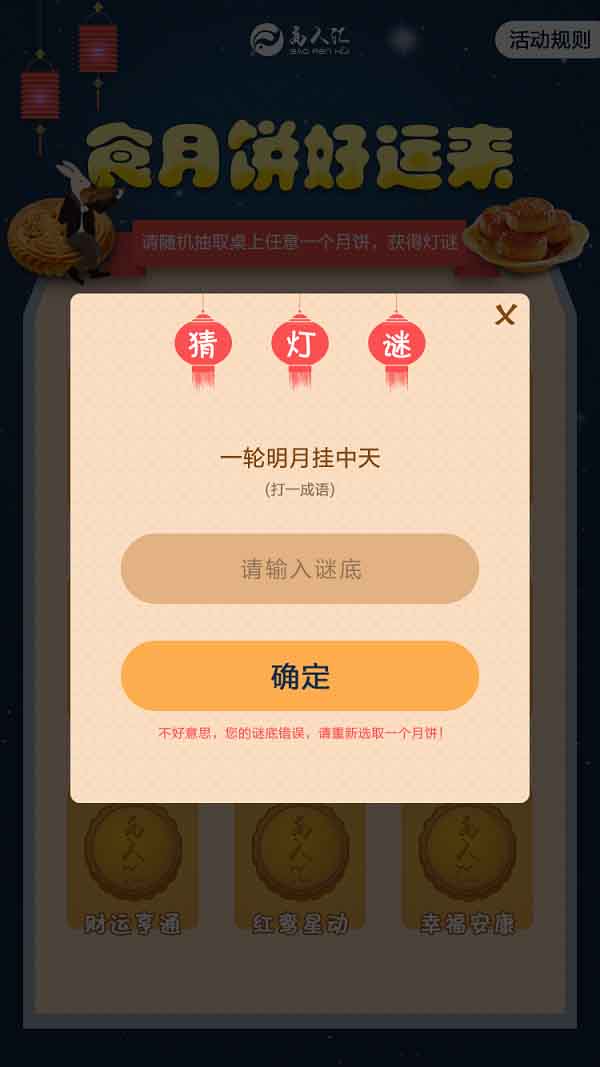Tap the riddle answer input field

[x=300, y=569]
